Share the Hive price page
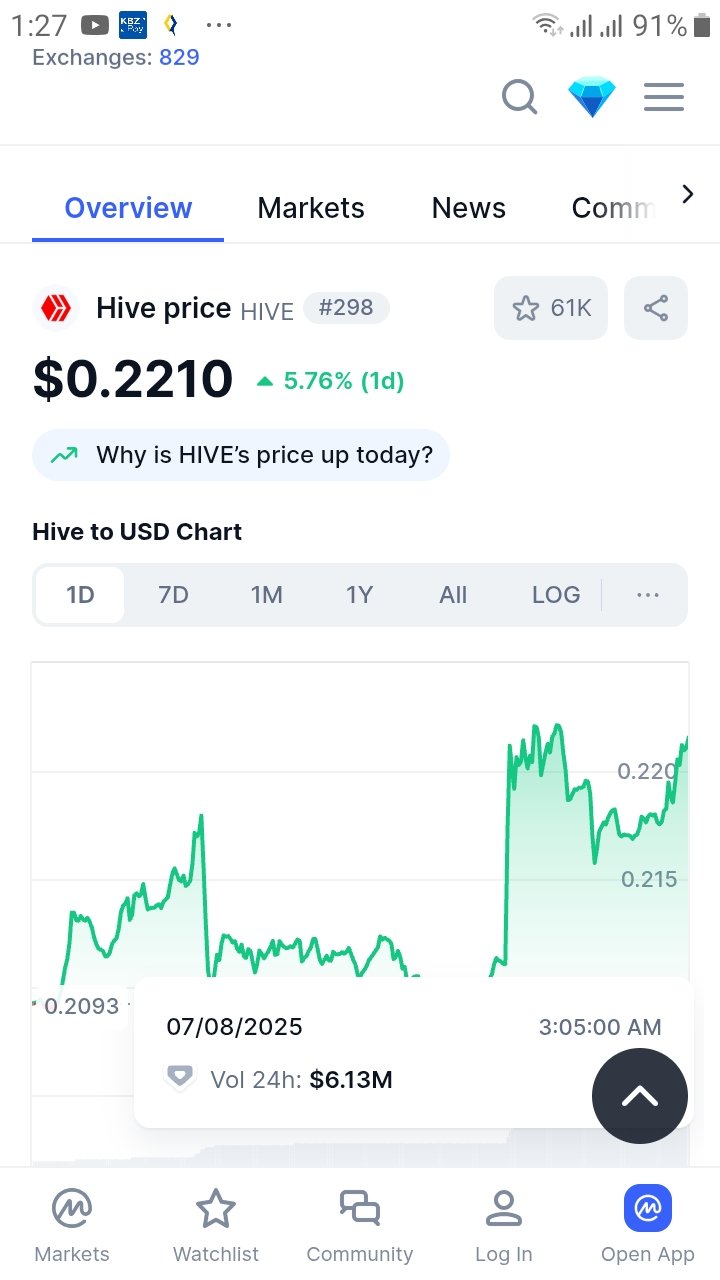Image resolution: width=720 pixels, height=1280 pixels. tap(656, 308)
